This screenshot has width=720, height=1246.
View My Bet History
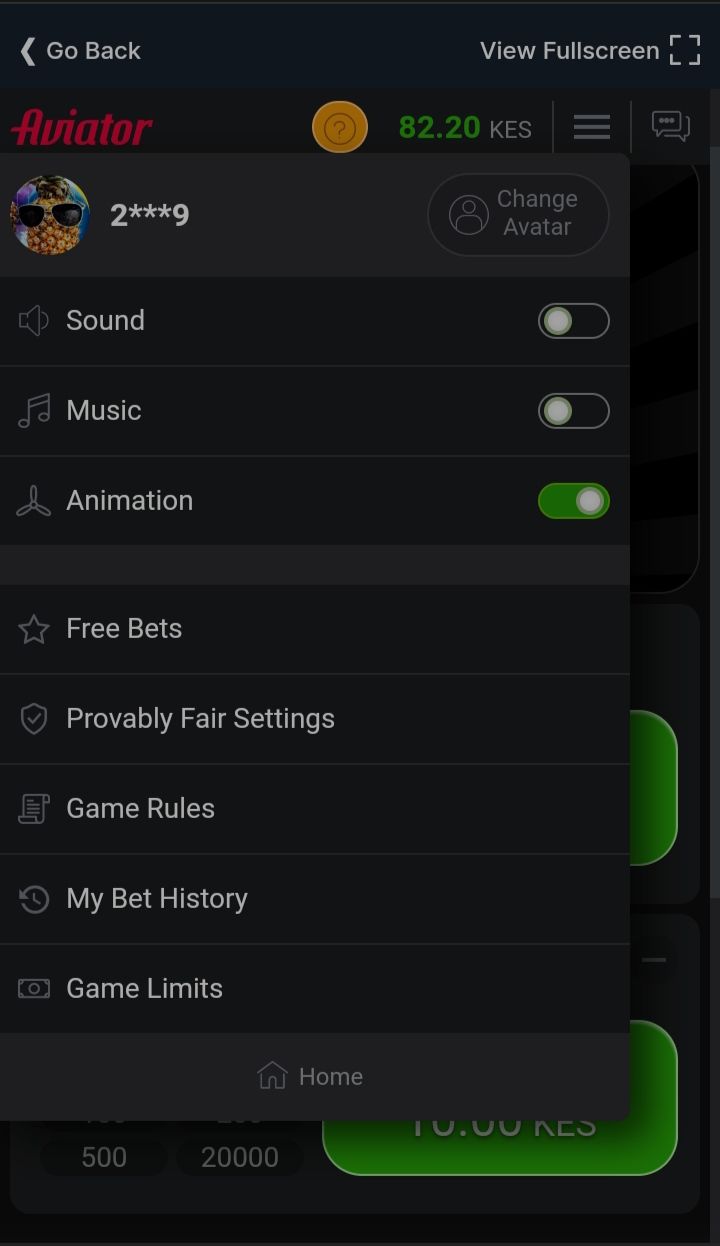(x=157, y=899)
